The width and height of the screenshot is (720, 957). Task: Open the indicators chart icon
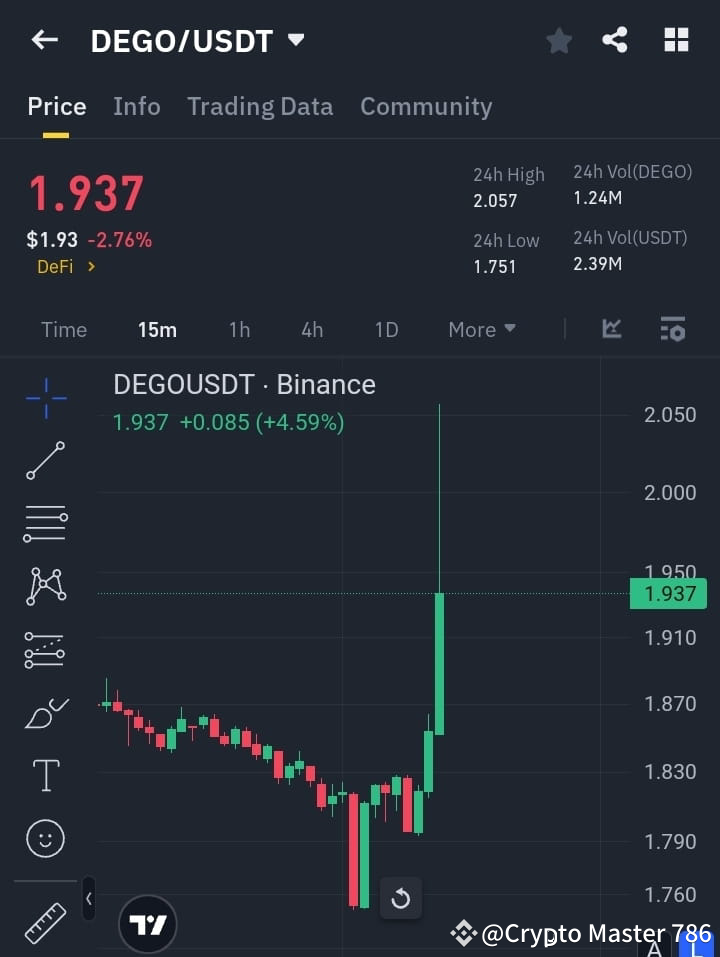coord(610,329)
